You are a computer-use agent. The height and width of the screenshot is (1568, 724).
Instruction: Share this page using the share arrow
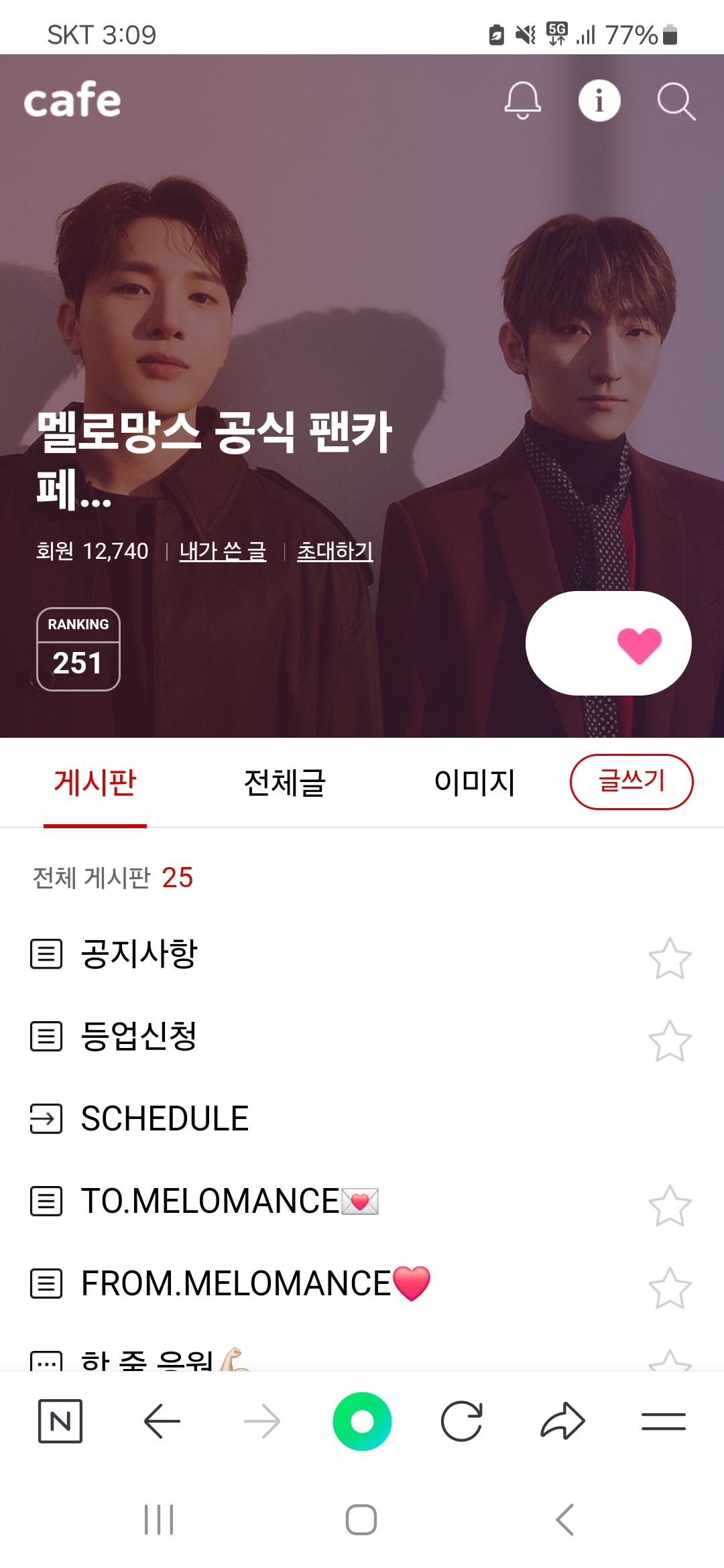pos(562,1421)
